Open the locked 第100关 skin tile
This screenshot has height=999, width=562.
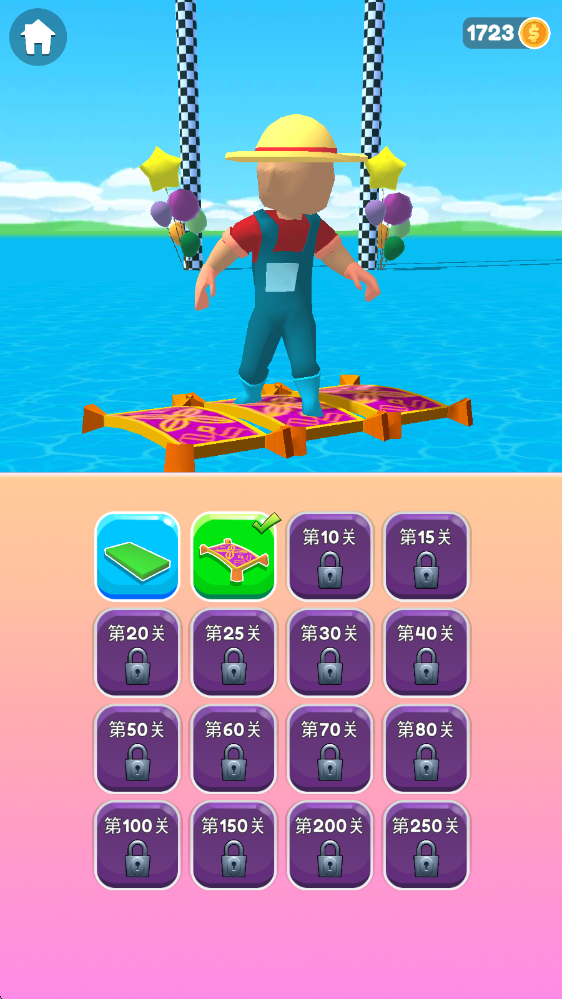[138, 845]
